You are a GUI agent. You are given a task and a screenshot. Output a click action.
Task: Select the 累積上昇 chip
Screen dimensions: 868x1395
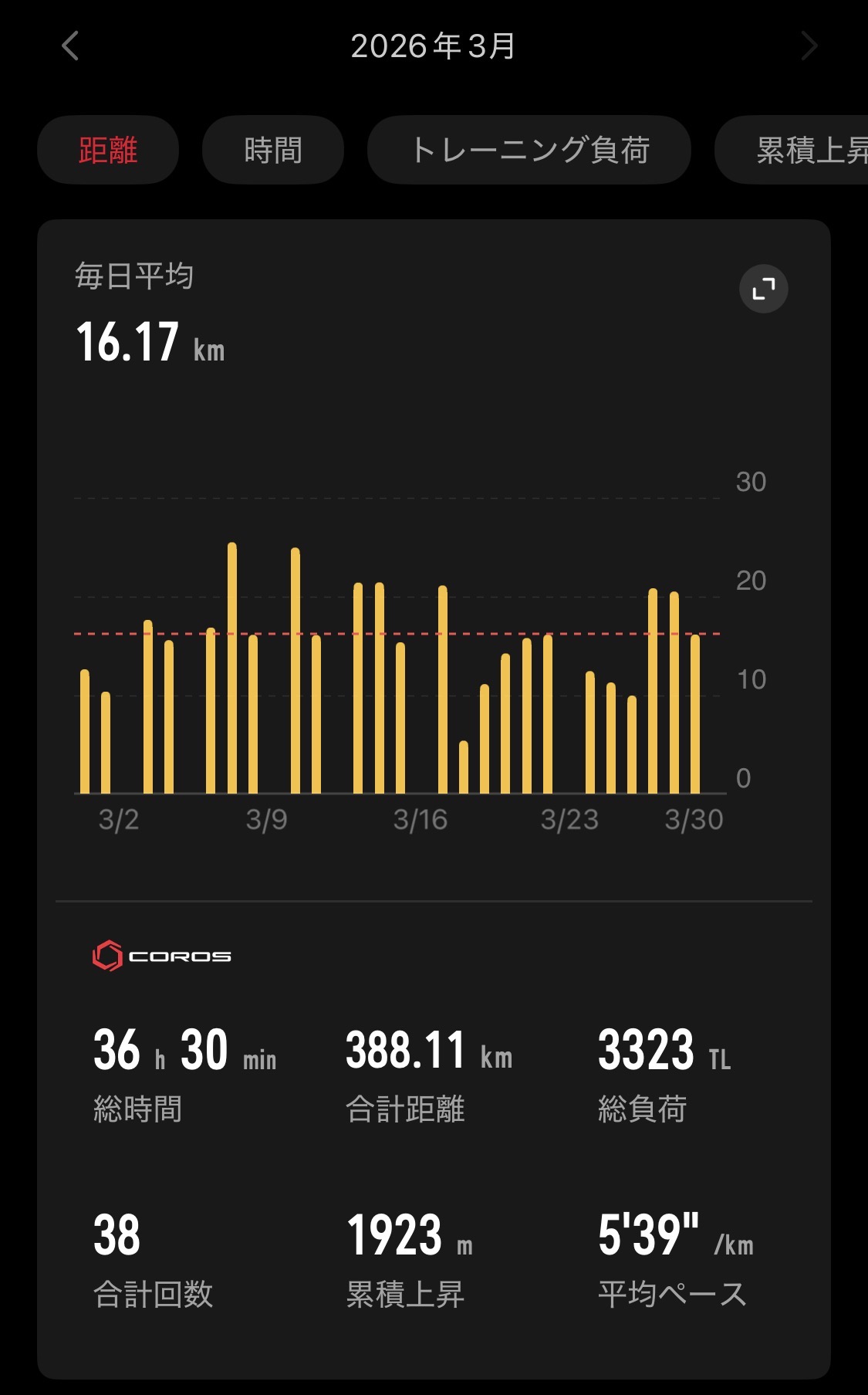[x=802, y=150]
